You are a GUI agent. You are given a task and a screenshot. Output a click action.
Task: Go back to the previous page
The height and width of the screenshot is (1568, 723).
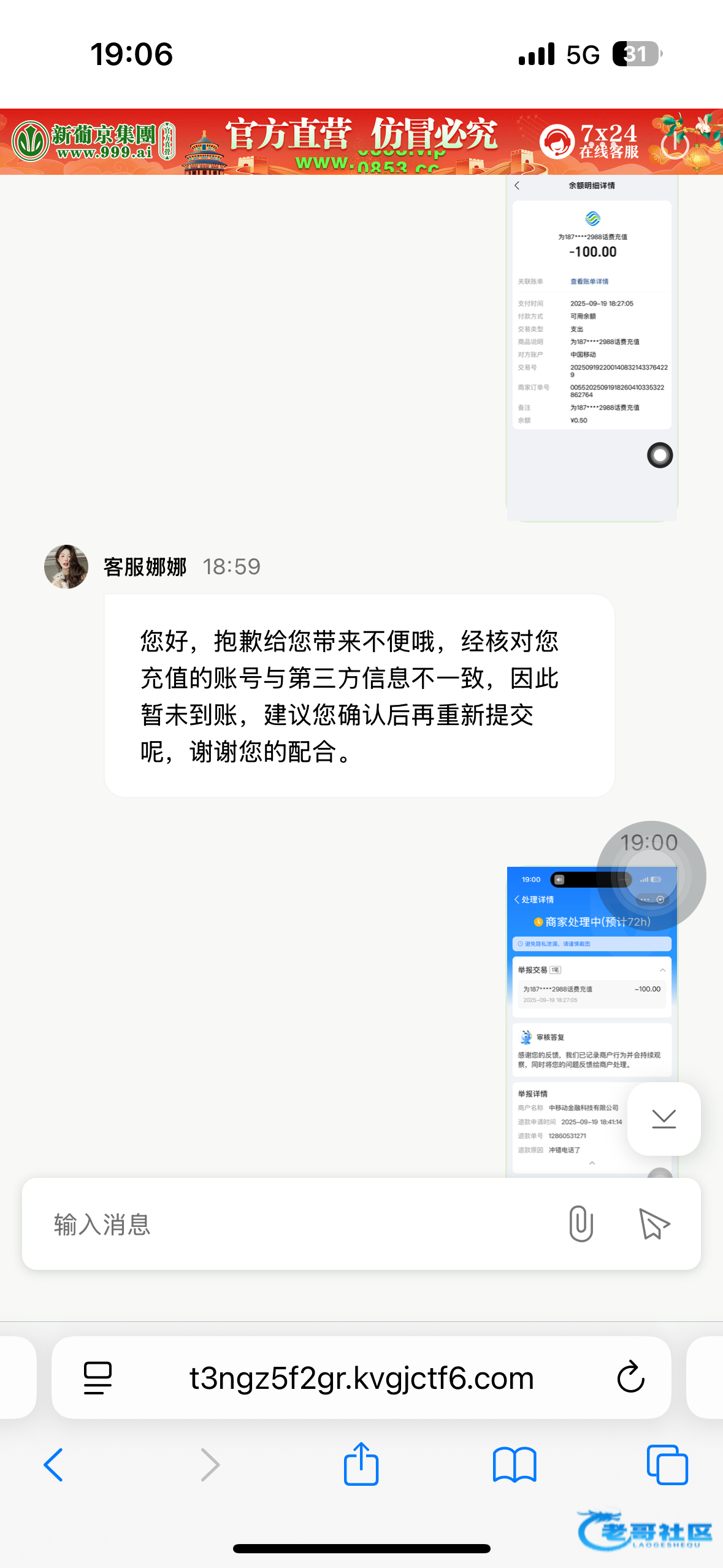click(x=54, y=1465)
